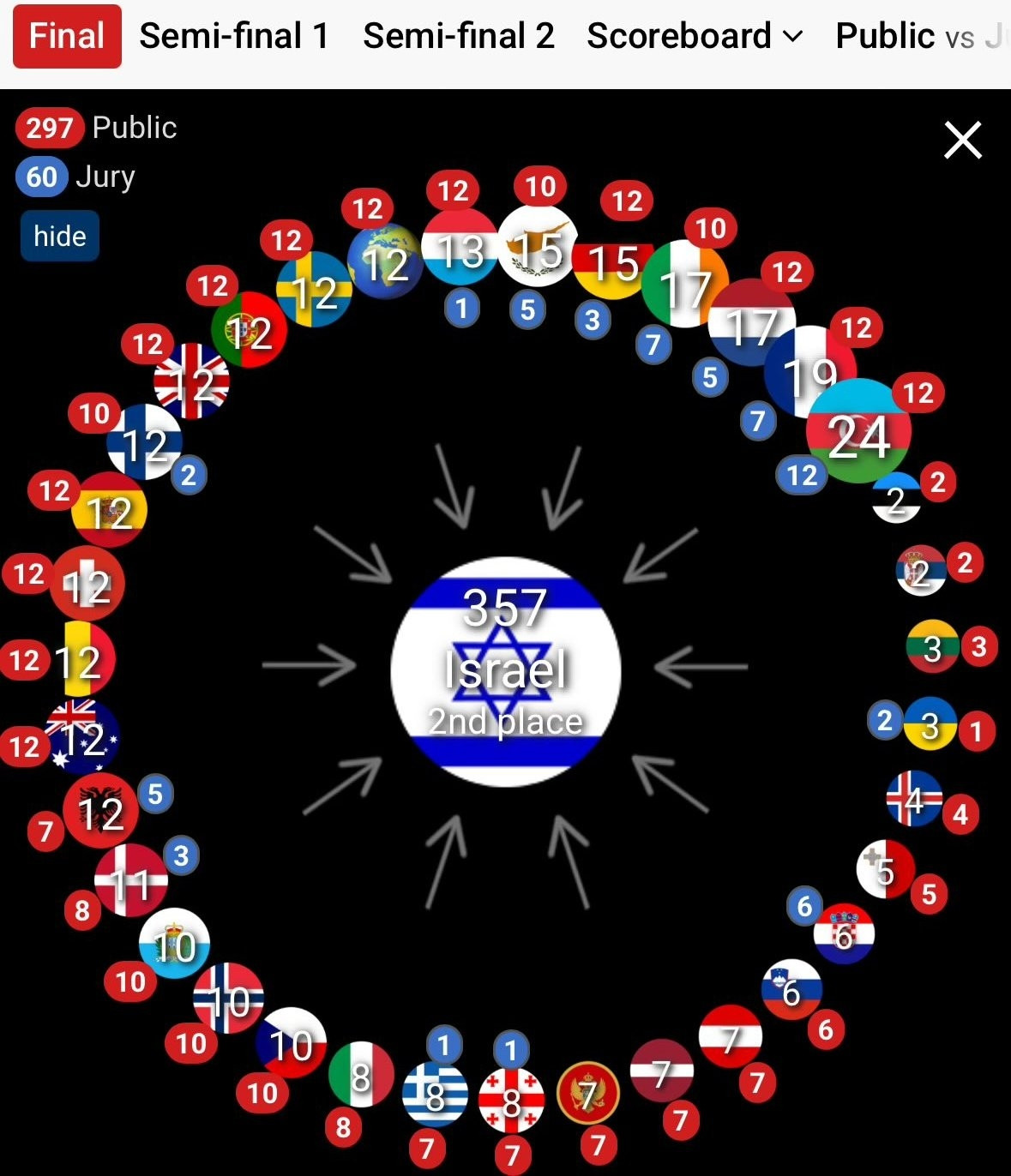This screenshot has width=1011, height=1176.
Task: Select Greece's flag showing 8 points
Action: pyautogui.click(x=436, y=1094)
